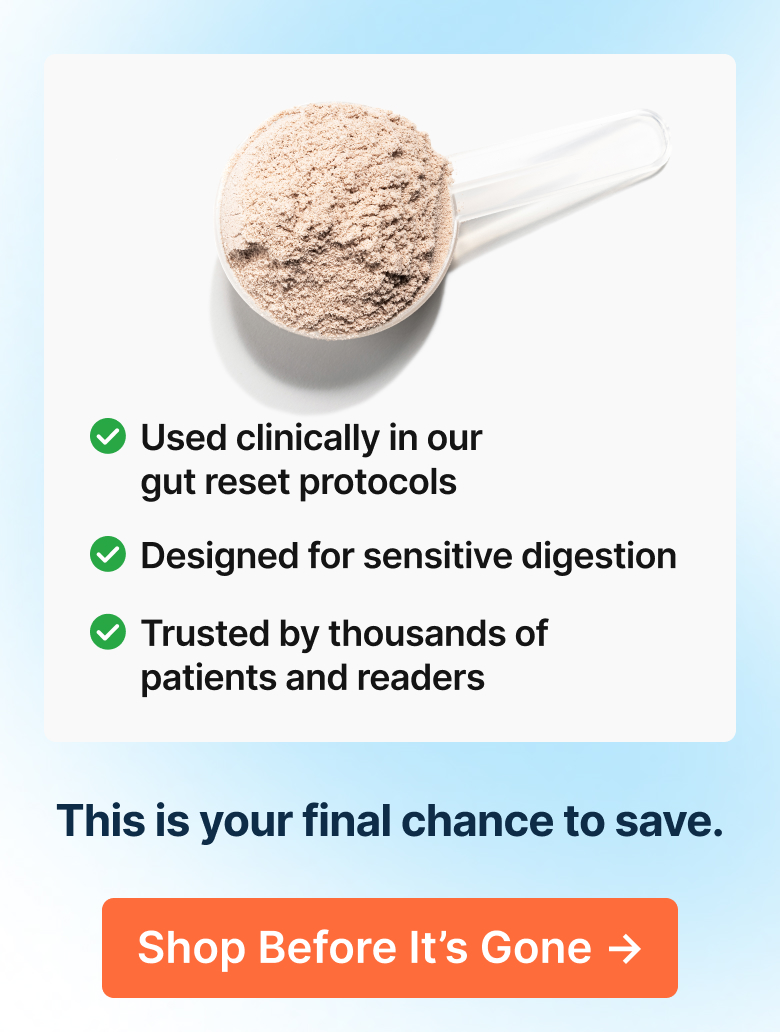This screenshot has height=1032, width=780.
Task: Click the 'Shop Before It's Gone' button
Action: coord(390,947)
